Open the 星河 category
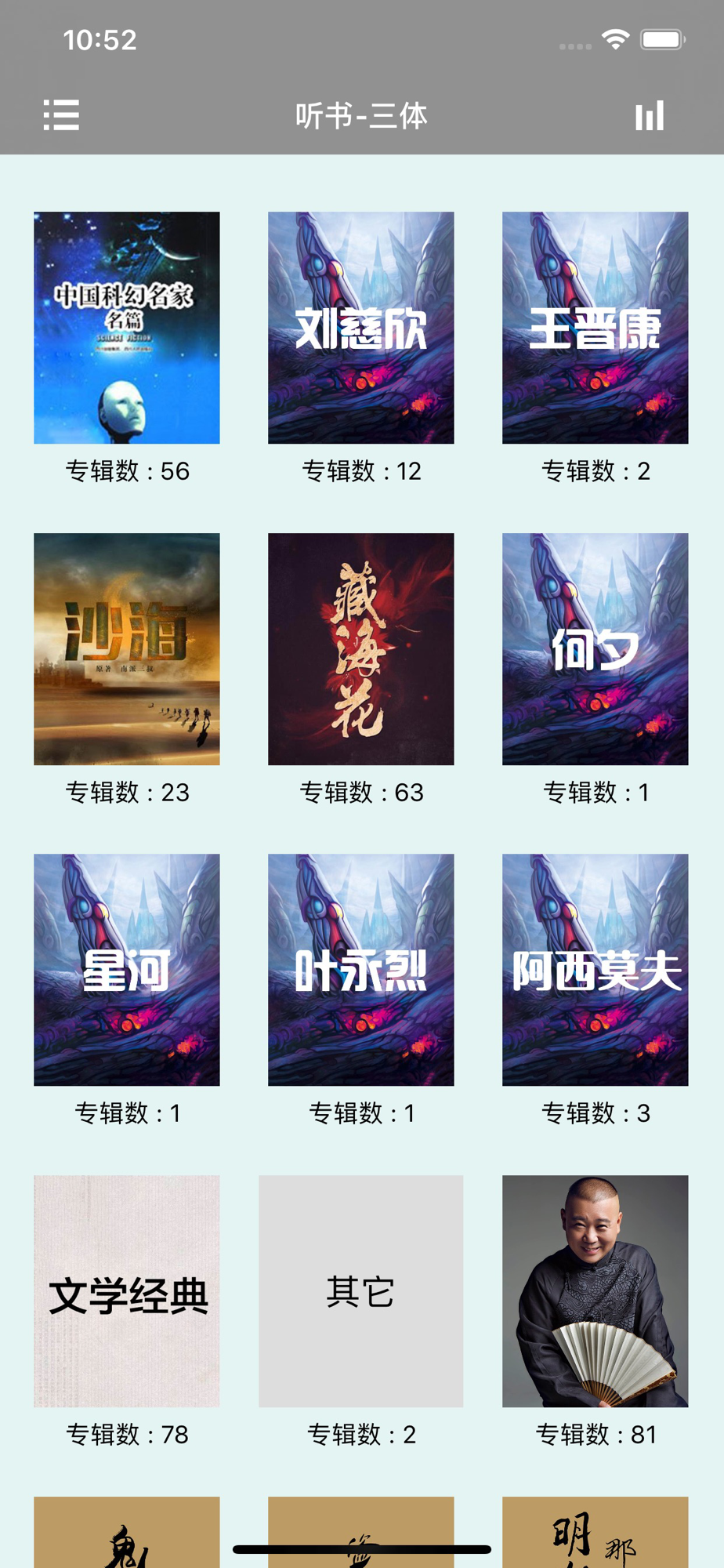724x1568 pixels. coord(127,970)
